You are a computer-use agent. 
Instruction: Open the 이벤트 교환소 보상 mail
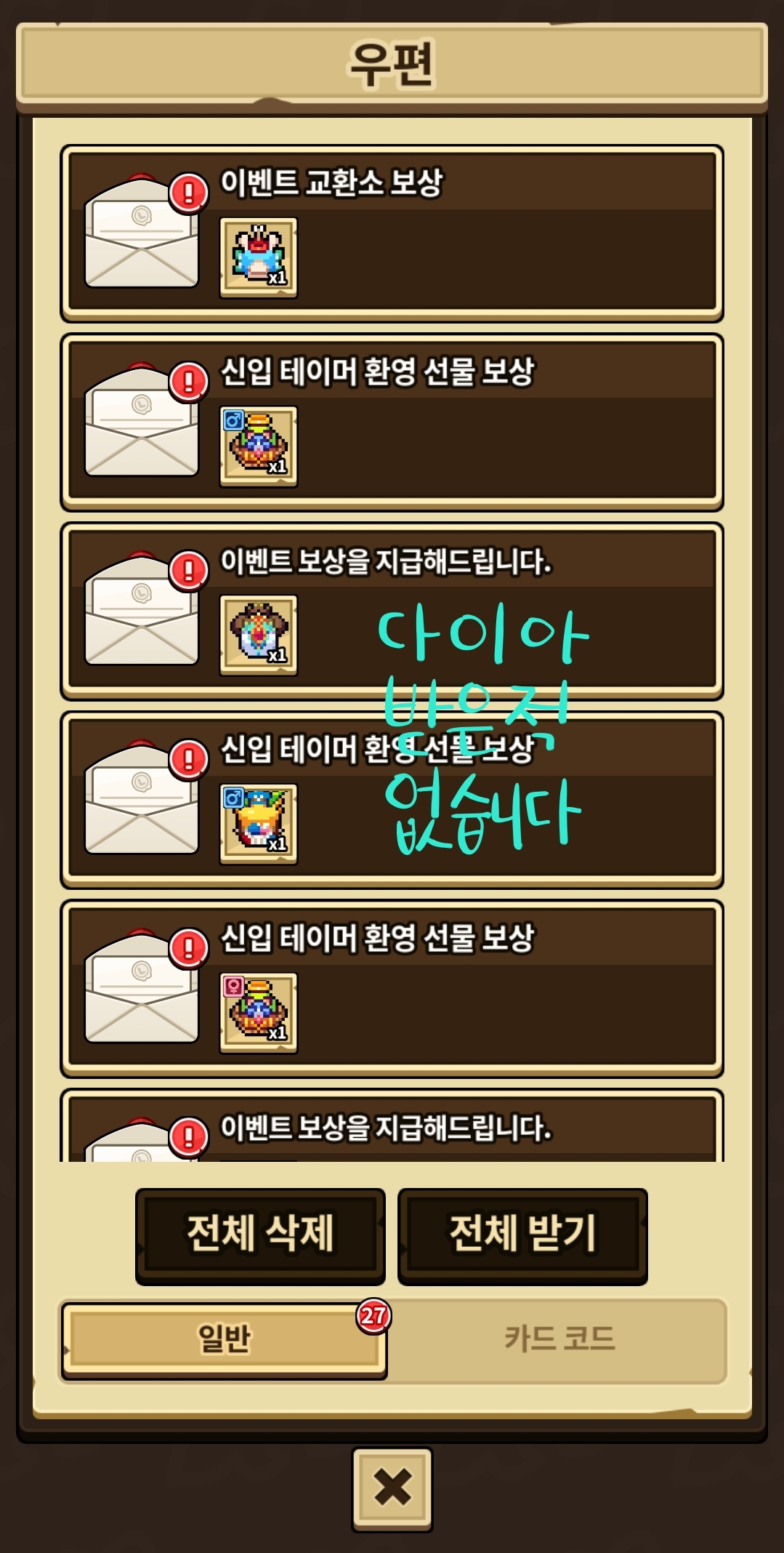click(392, 233)
